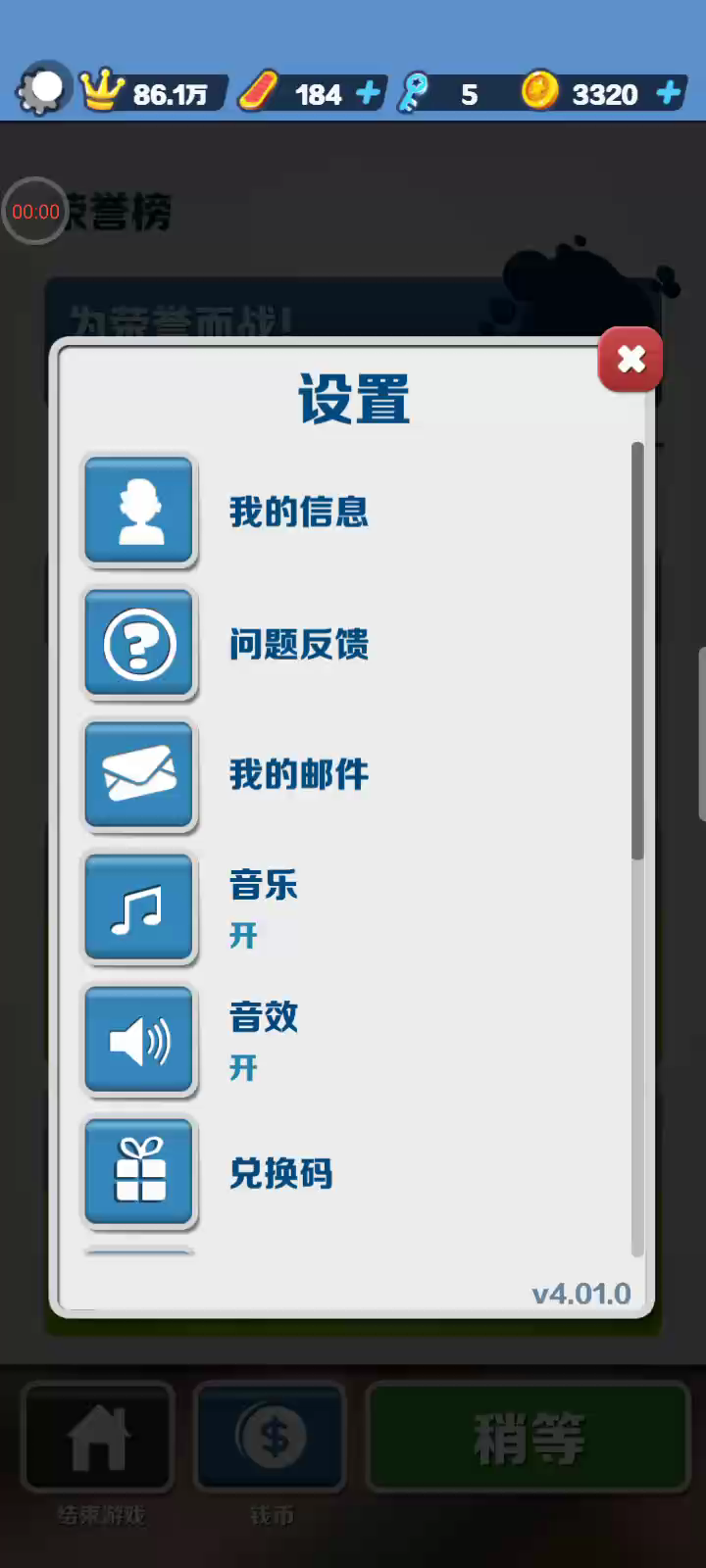This screenshot has height=1568, width=706.
Task: Close the 设置 settings dialog
Action: 630,359
